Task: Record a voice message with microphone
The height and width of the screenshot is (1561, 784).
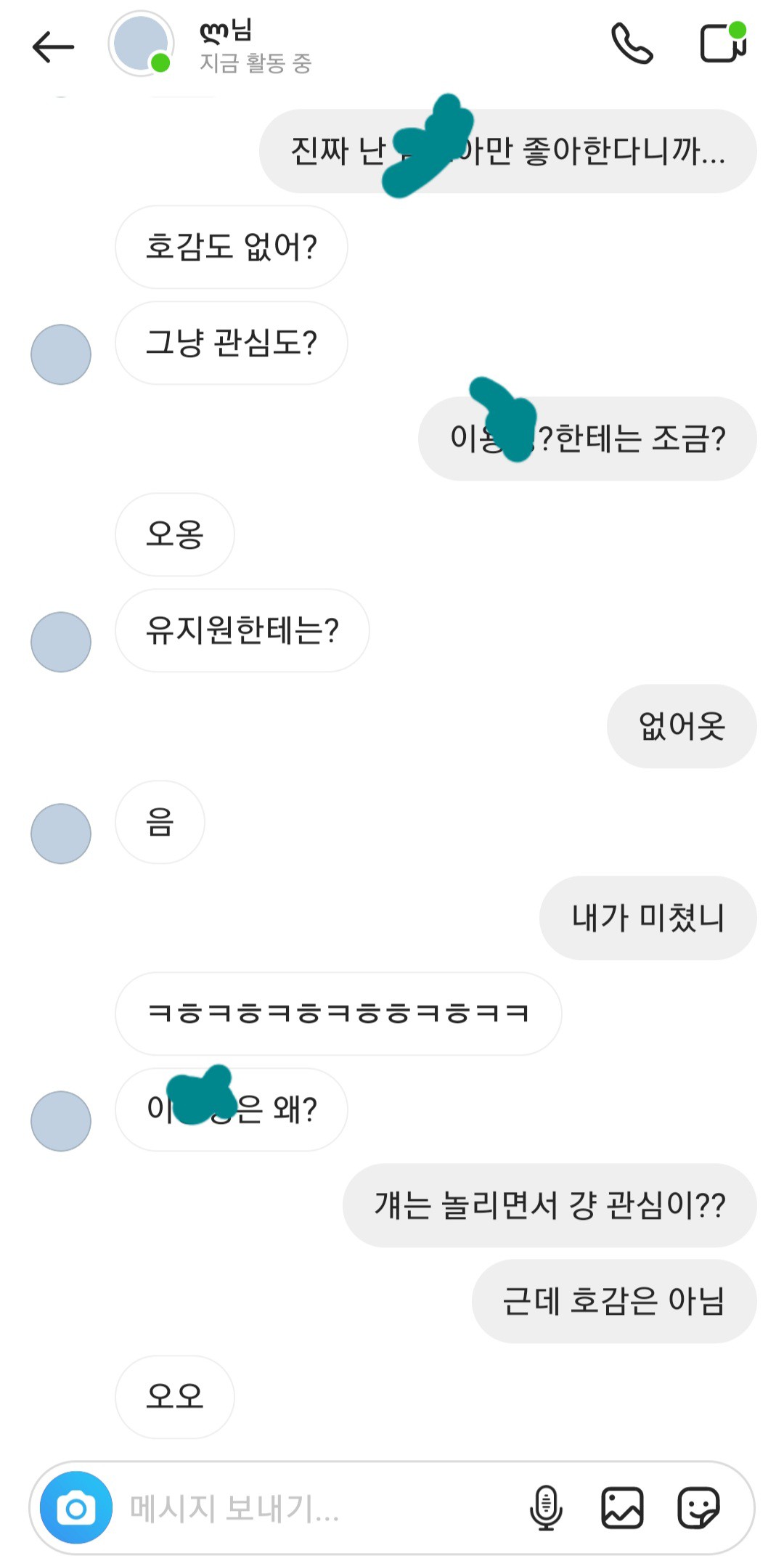Action: 546,1508
